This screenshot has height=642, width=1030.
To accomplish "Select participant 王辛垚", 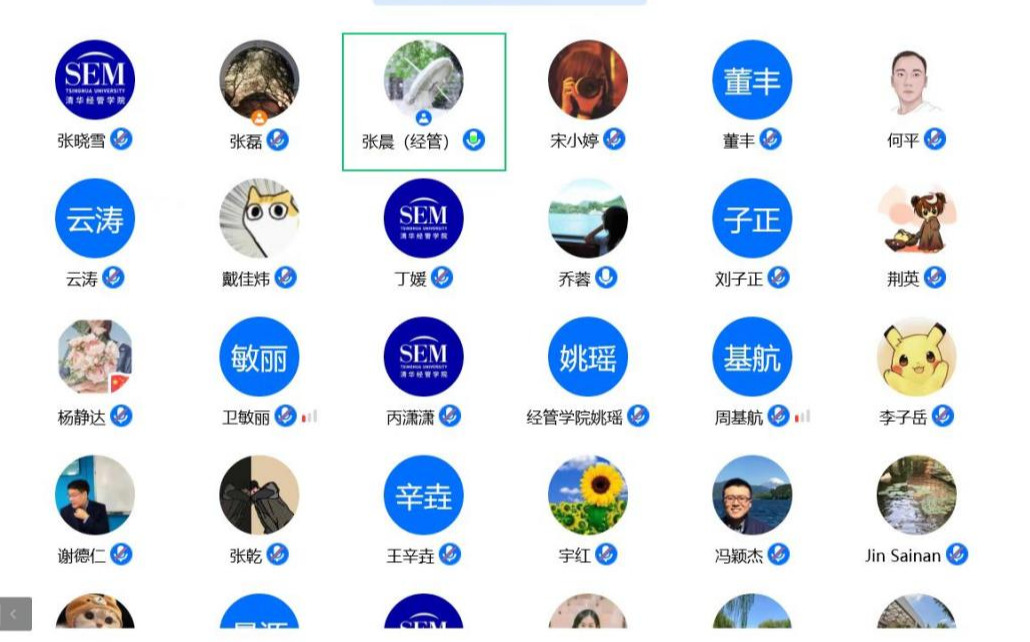I will point(423,495).
